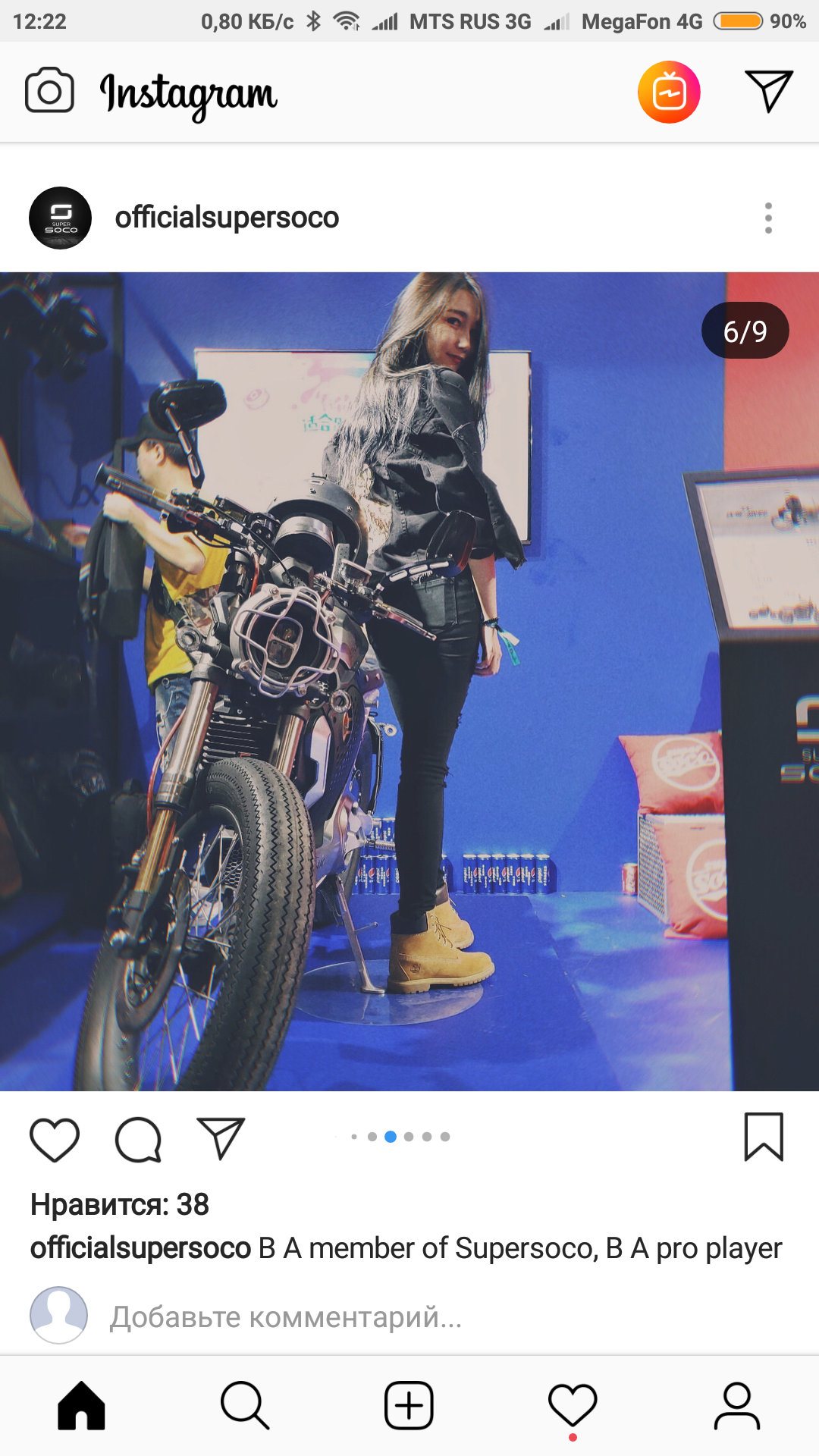Open the camera from the top bar
Viewport: 819px width, 1456px height.
click(x=49, y=92)
